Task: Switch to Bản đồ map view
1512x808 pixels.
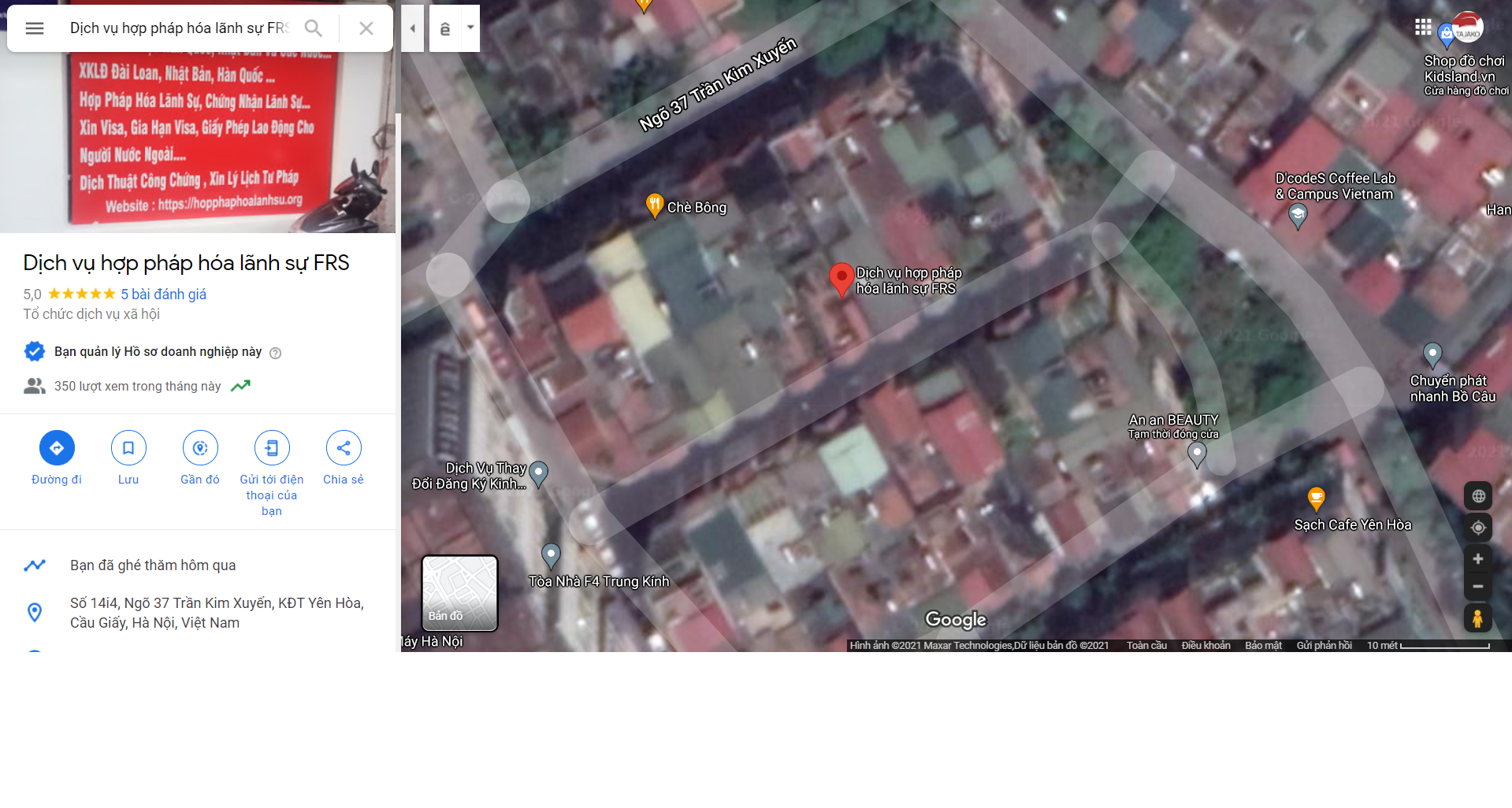Action: tap(459, 593)
